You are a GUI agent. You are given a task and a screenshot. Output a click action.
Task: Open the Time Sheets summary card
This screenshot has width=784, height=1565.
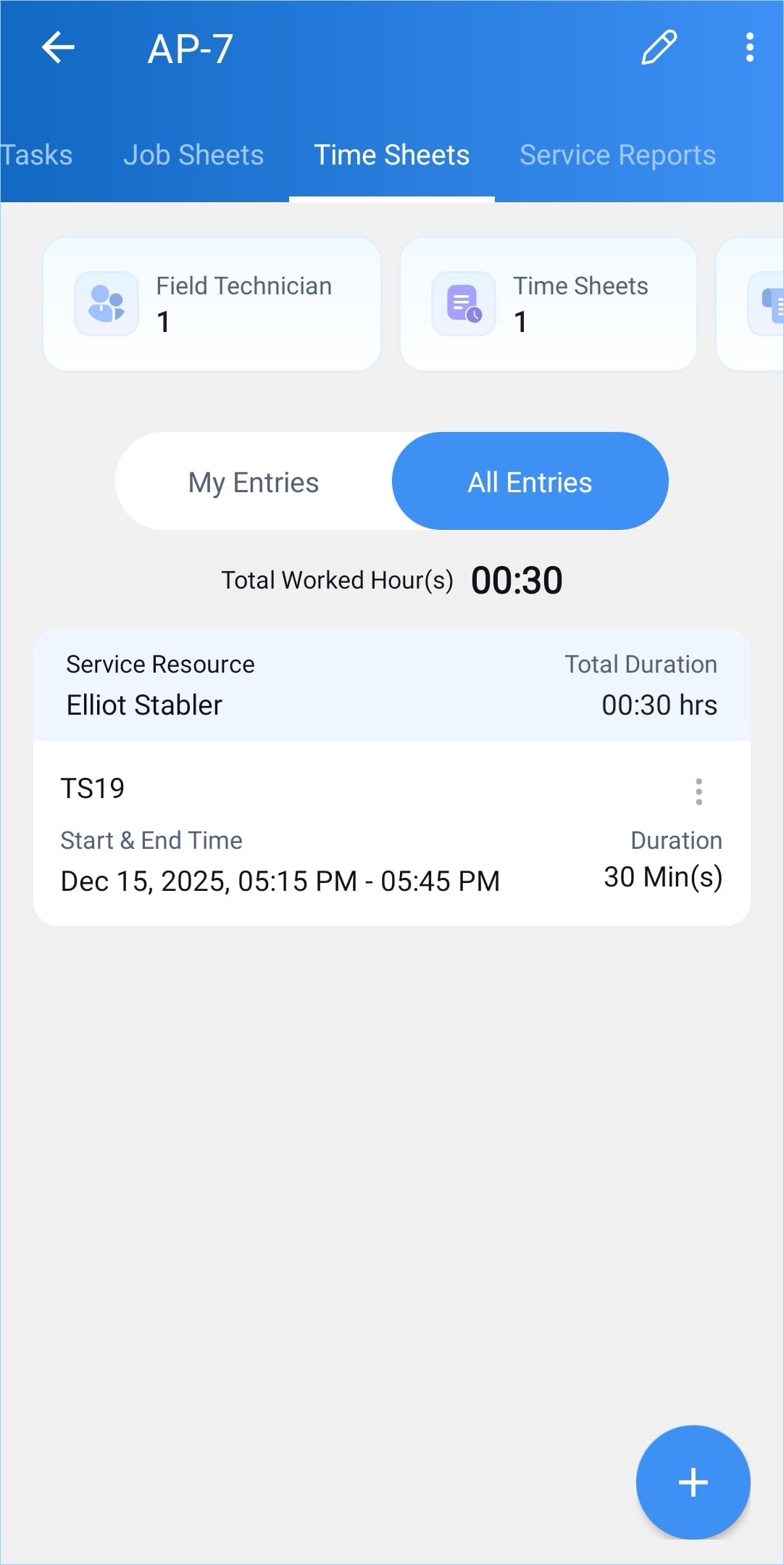[x=548, y=304]
